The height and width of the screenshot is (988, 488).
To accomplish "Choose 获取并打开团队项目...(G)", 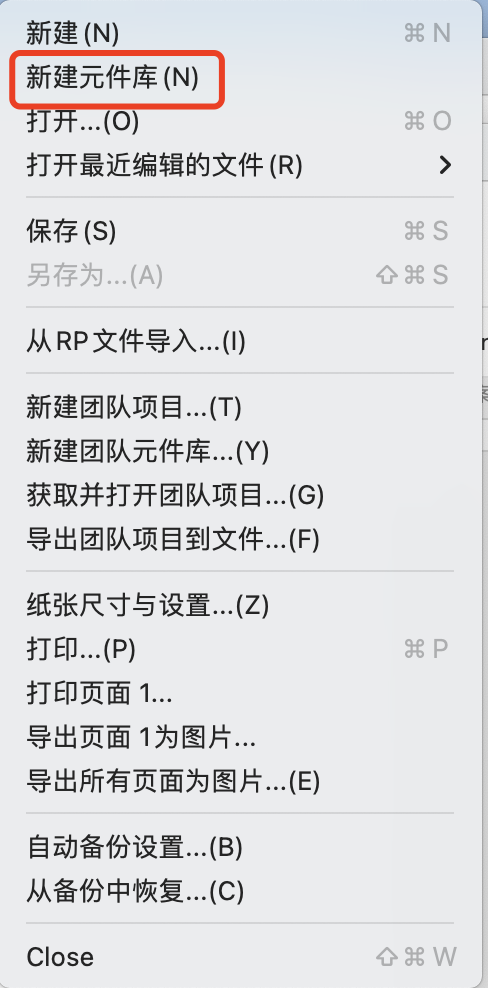I will coord(240,496).
